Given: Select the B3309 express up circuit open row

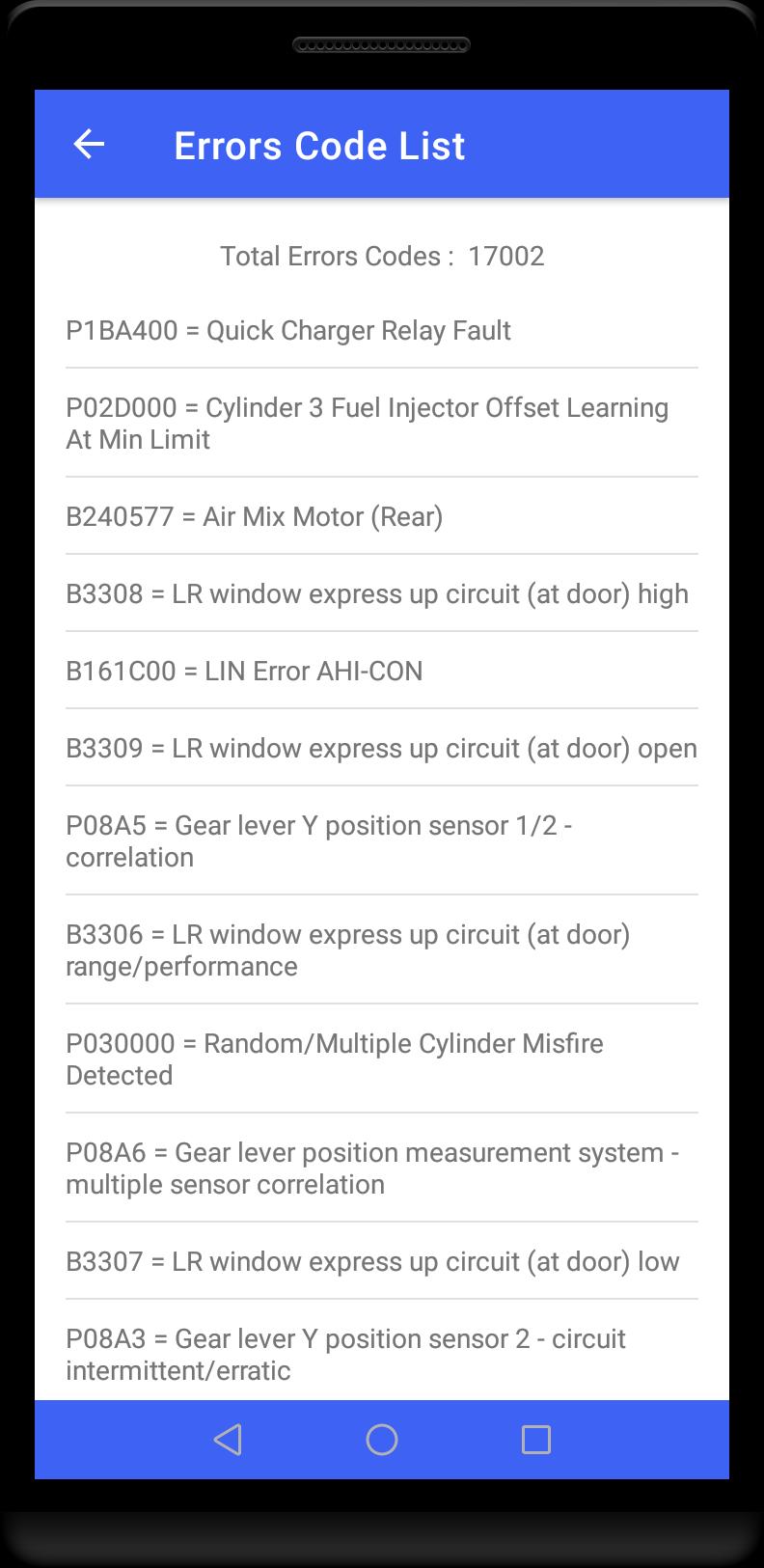Looking at the screenshot, I should pos(382,748).
